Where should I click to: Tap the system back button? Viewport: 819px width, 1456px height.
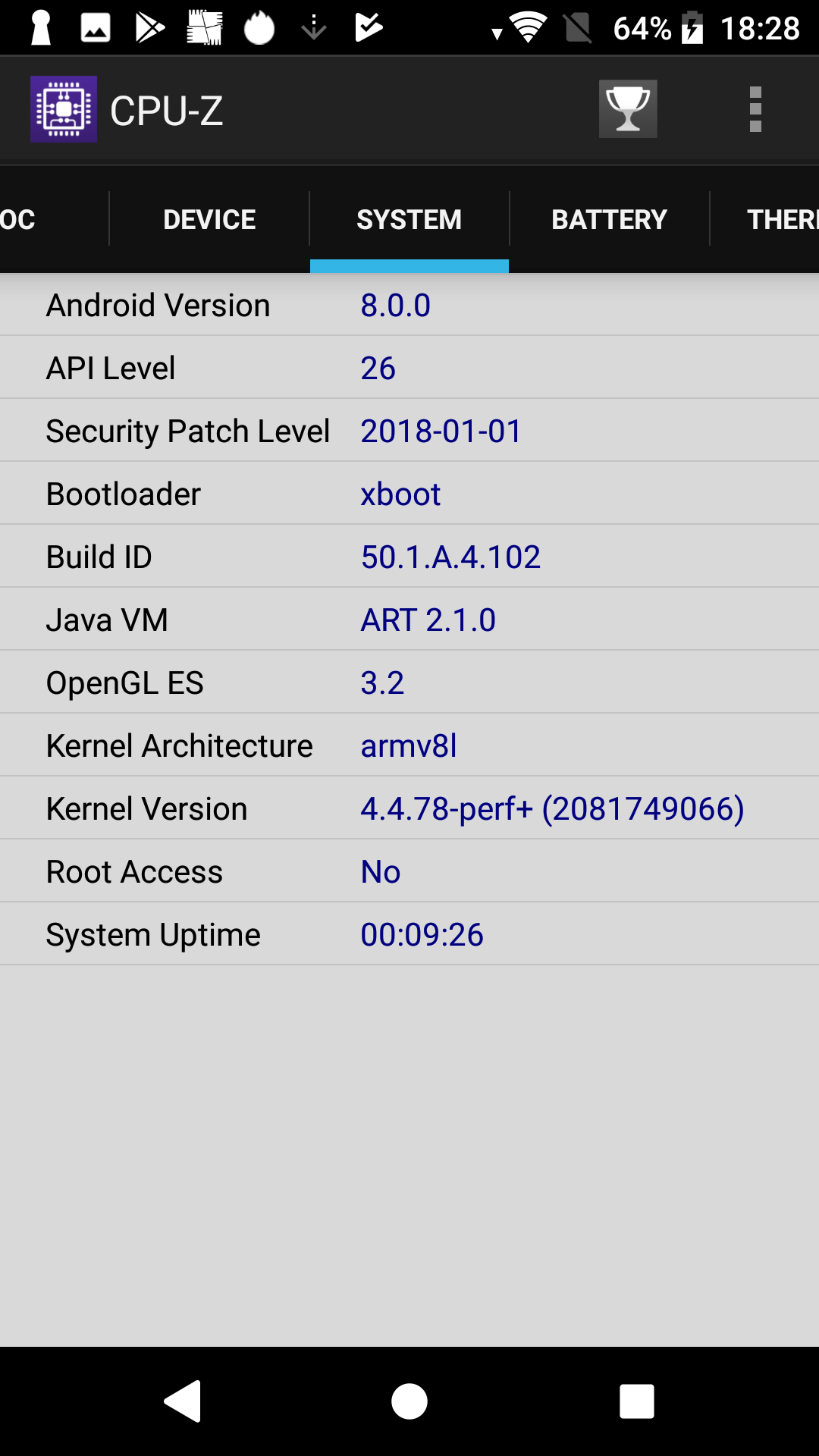(183, 1401)
